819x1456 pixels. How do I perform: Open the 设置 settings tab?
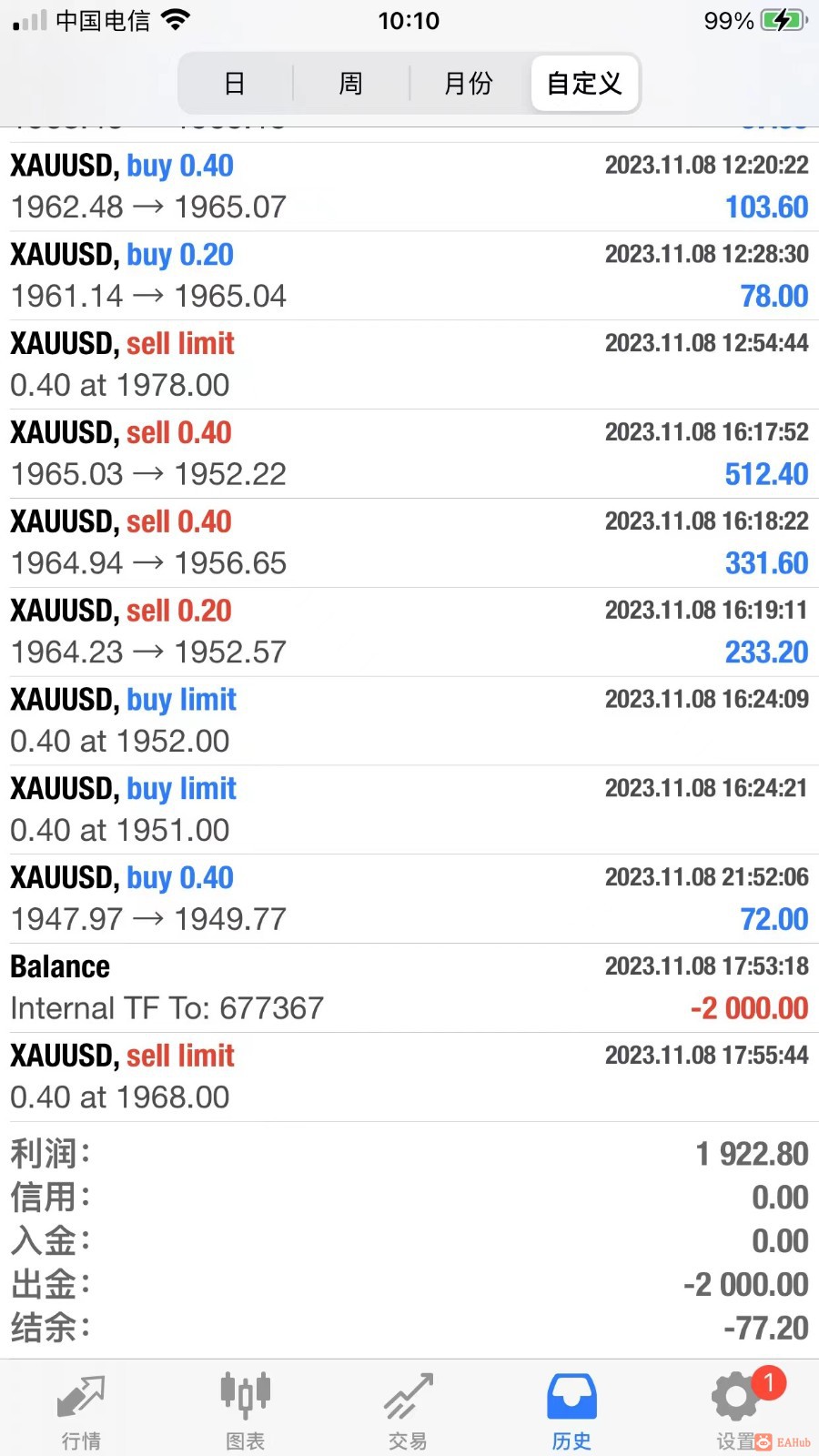(x=736, y=1410)
